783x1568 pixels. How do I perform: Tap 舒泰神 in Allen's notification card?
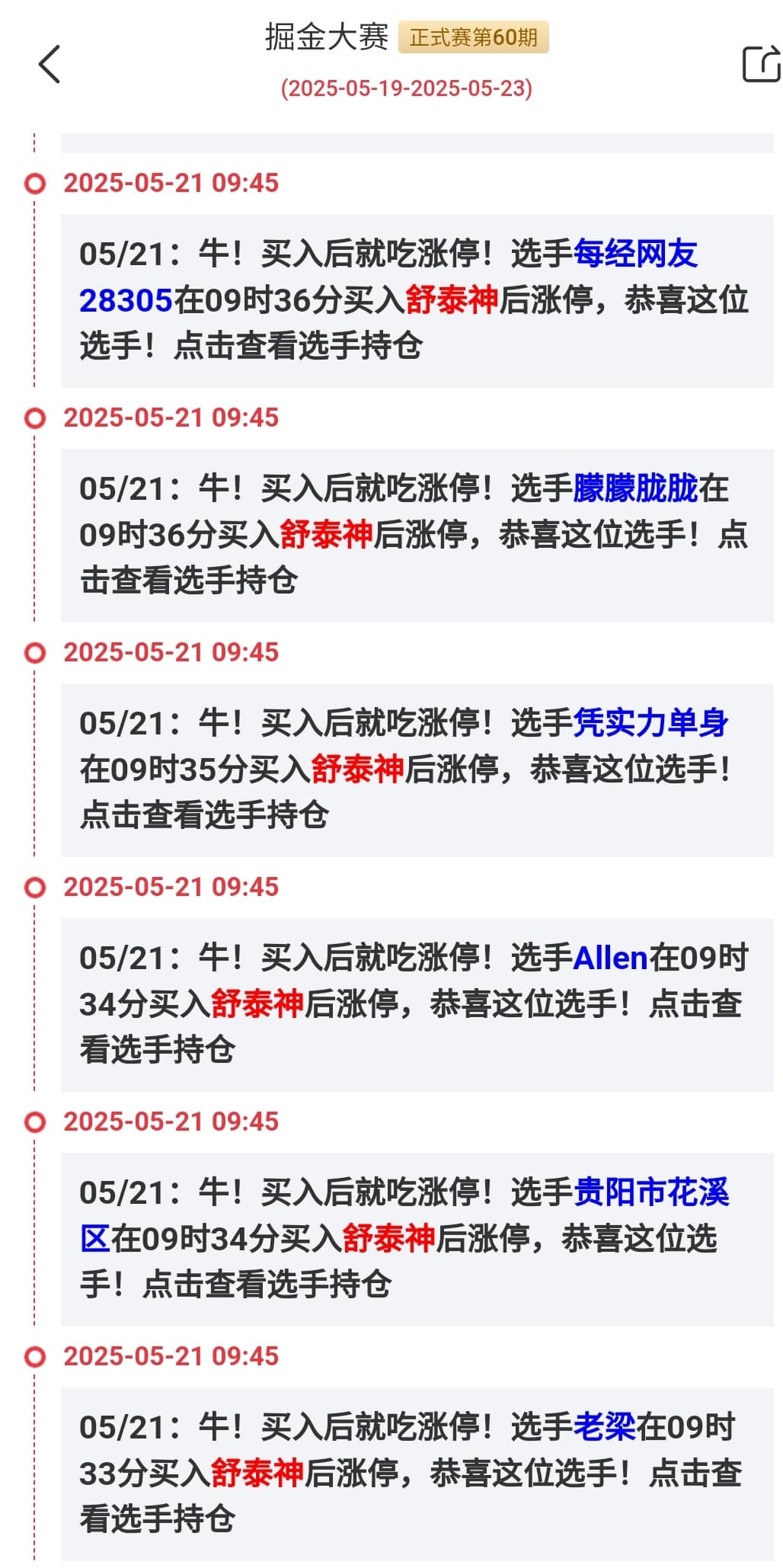click(x=259, y=1003)
